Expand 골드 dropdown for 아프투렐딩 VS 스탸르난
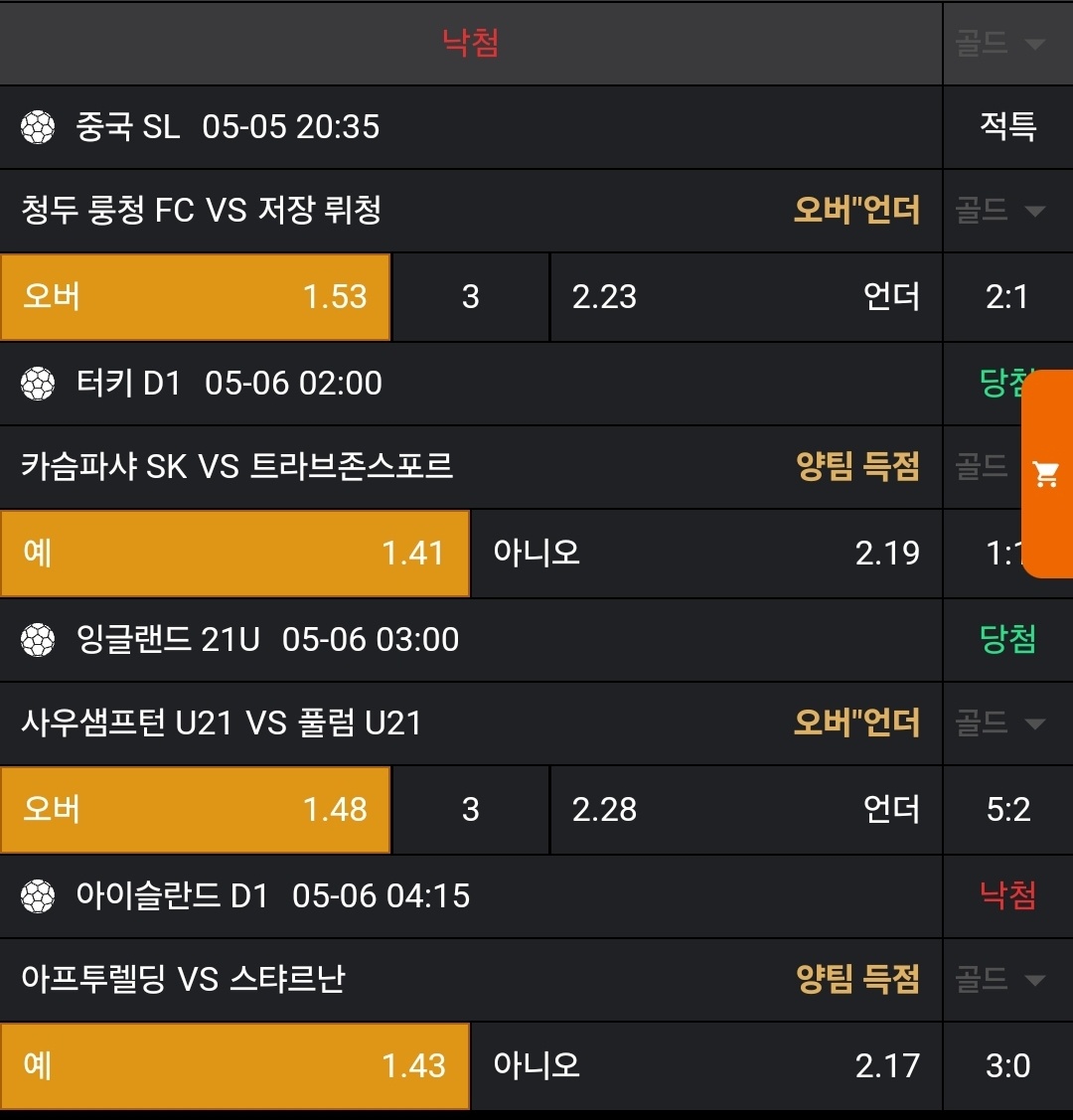 pyautogui.click(x=1001, y=980)
